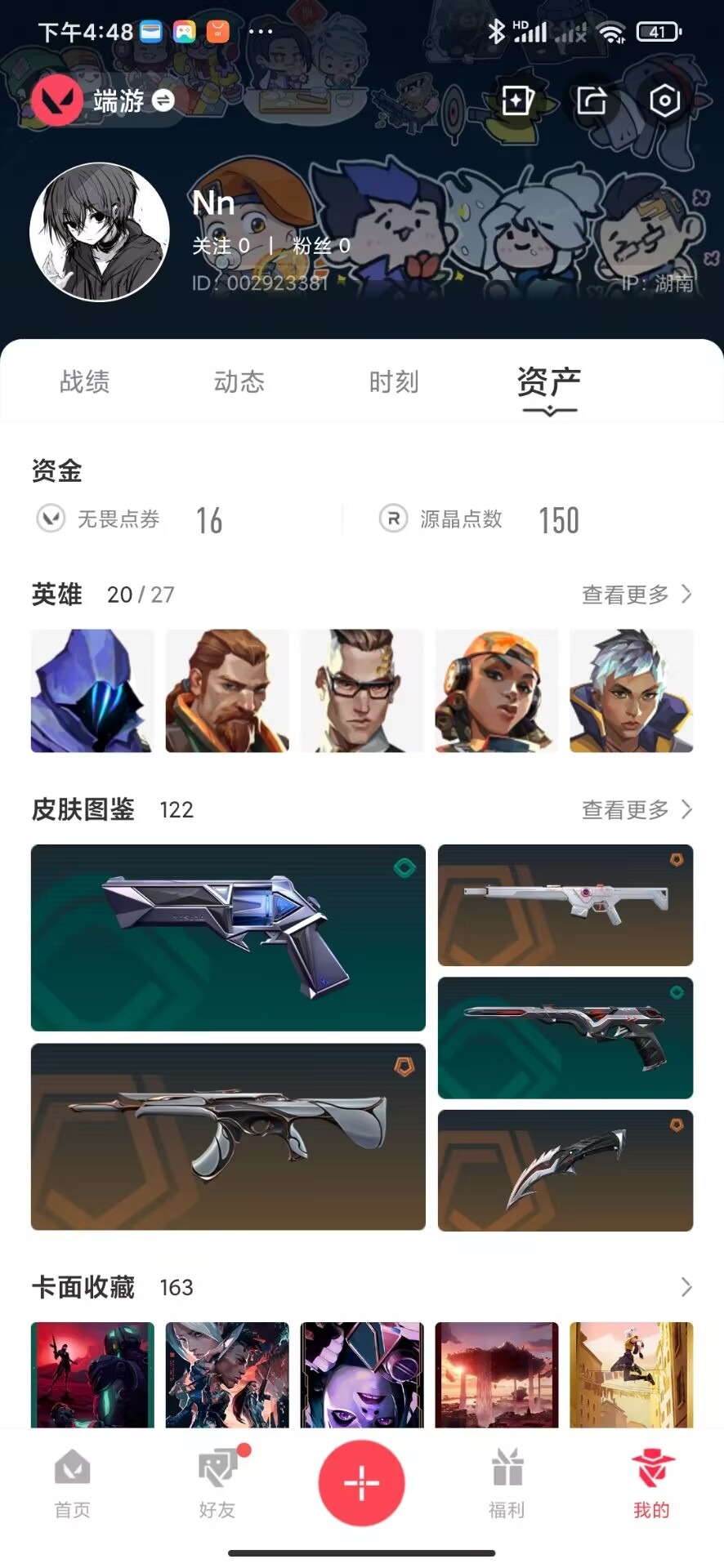Open the revolver pistol skin card
The image size is (724, 1568).
click(228, 938)
